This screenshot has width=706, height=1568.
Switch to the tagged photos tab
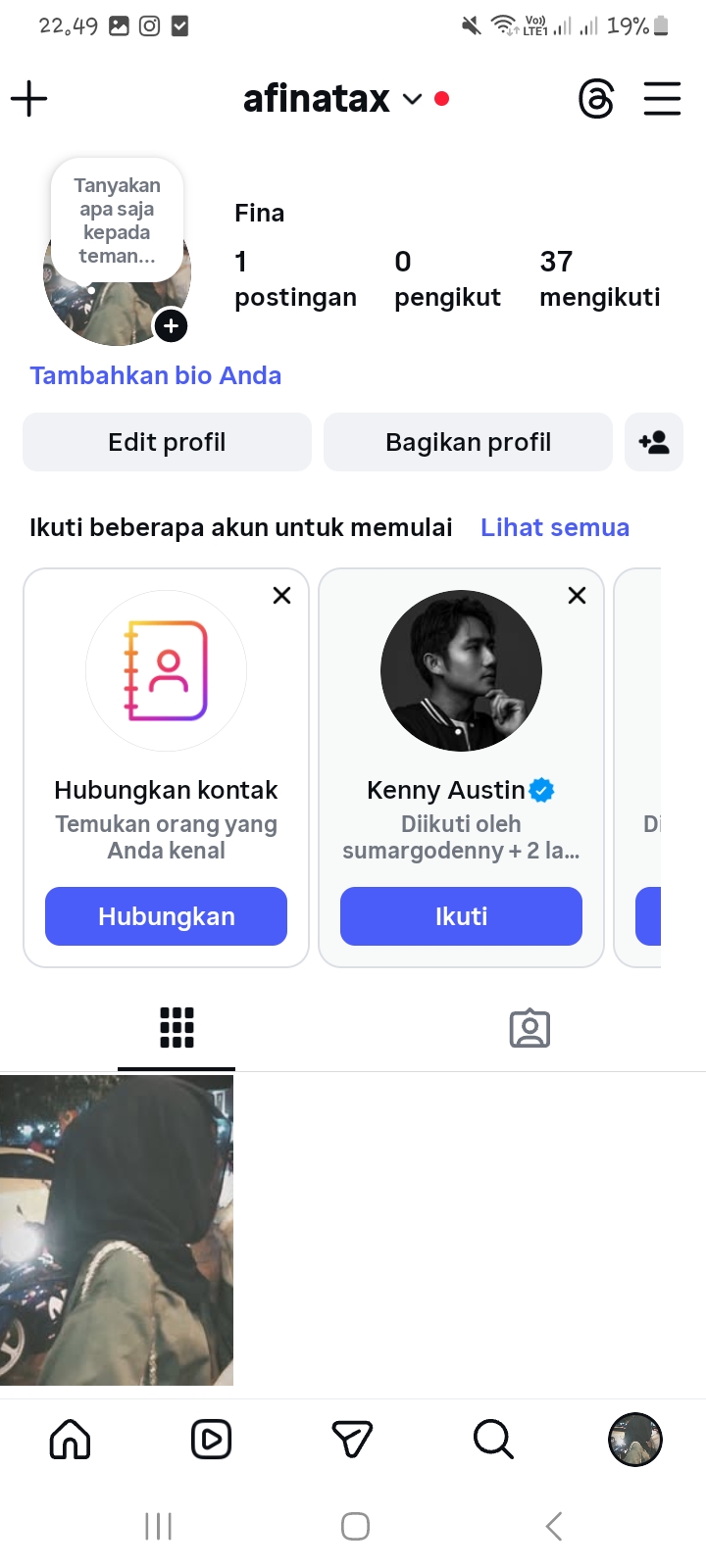[x=529, y=1028]
